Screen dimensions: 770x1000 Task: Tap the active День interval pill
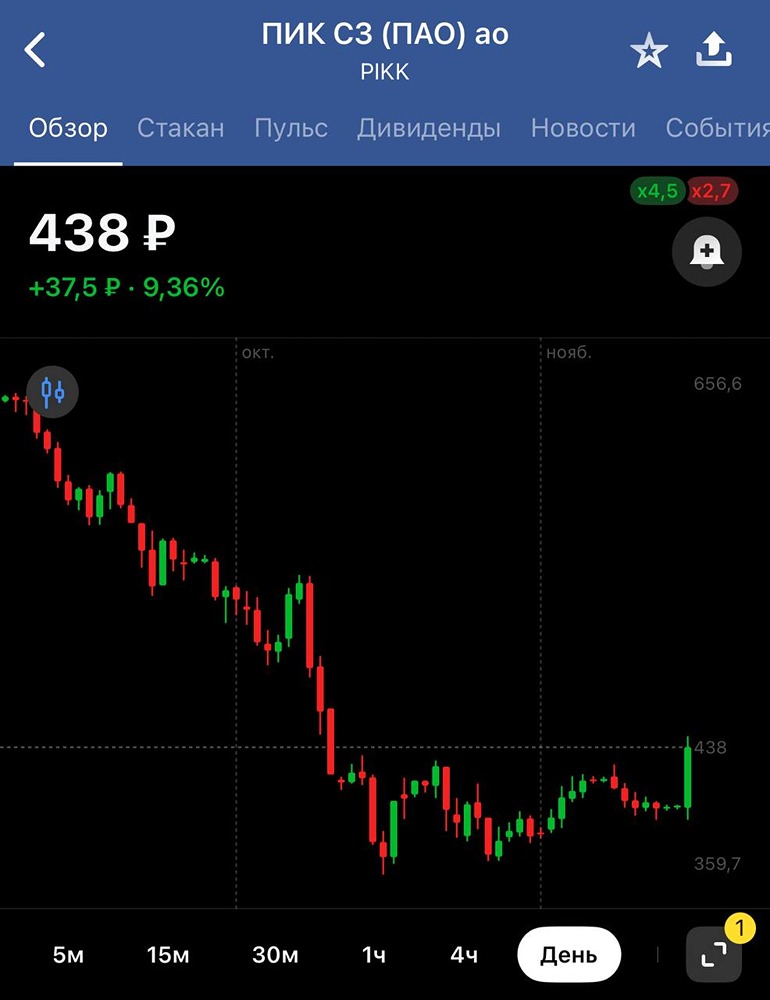pyautogui.click(x=568, y=954)
